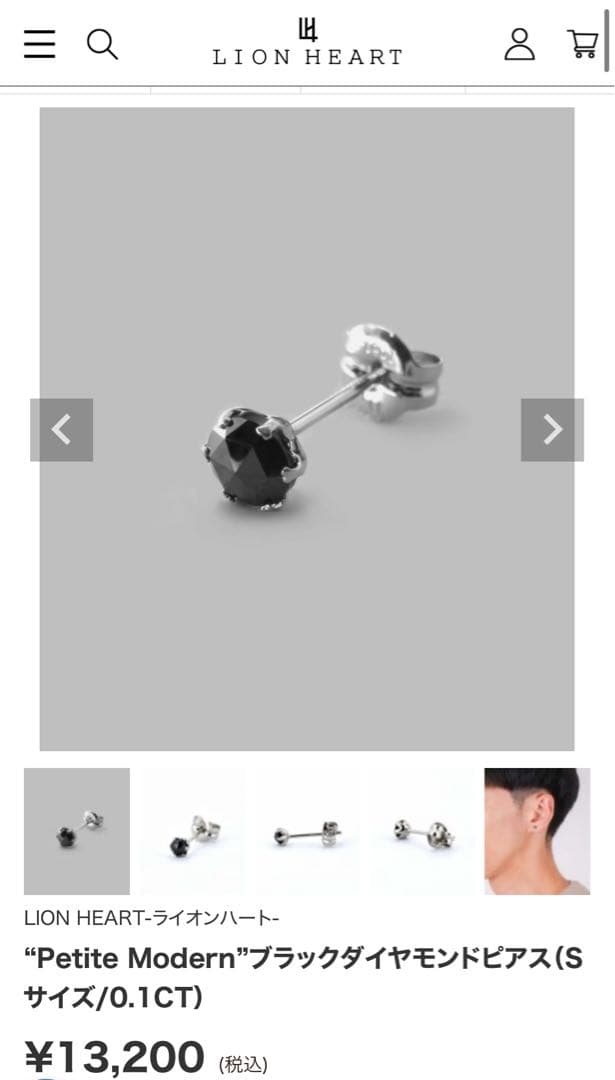Image resolution: width=615 pixels, height=1080 pixels.
Task: Open the search icon
Action: click(102, 44)
